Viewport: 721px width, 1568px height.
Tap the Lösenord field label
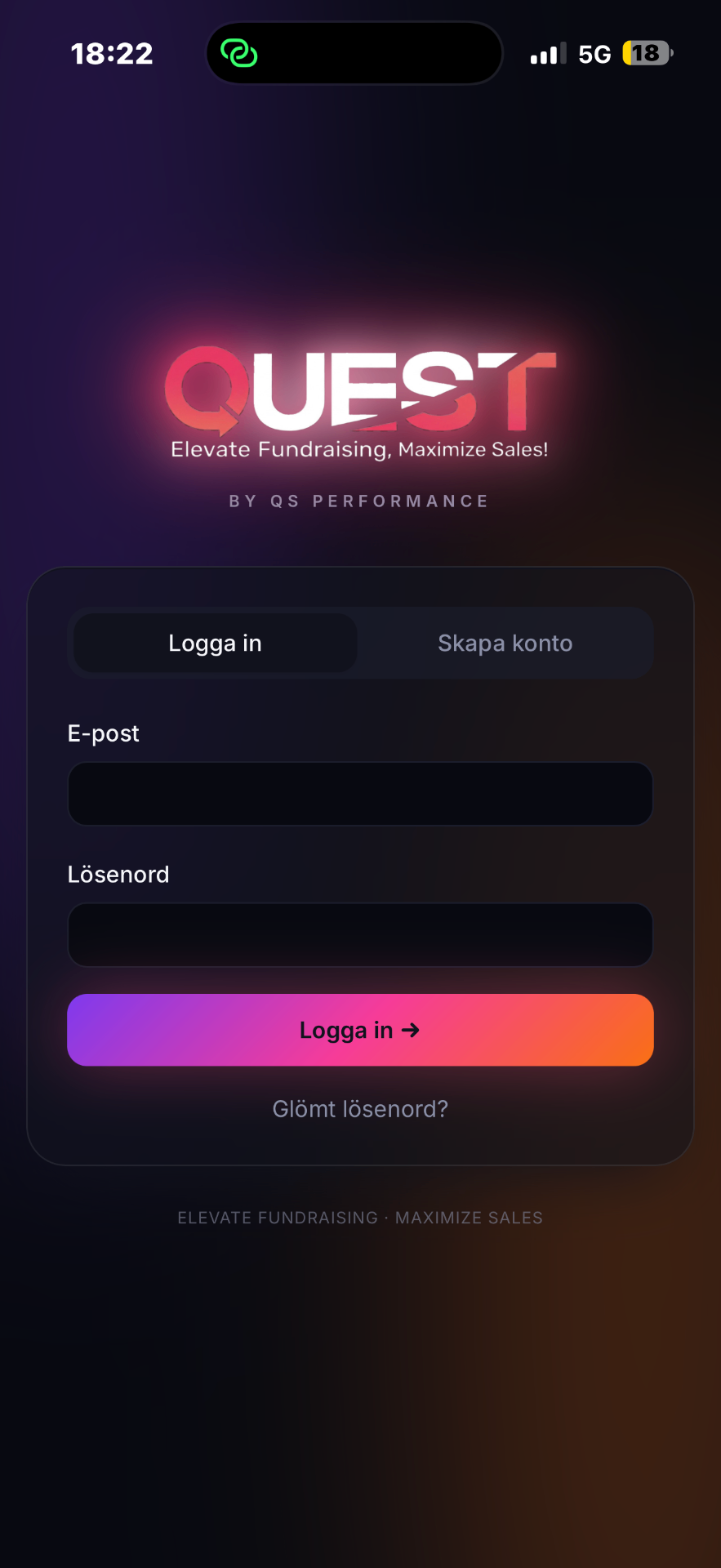point(118,874)
